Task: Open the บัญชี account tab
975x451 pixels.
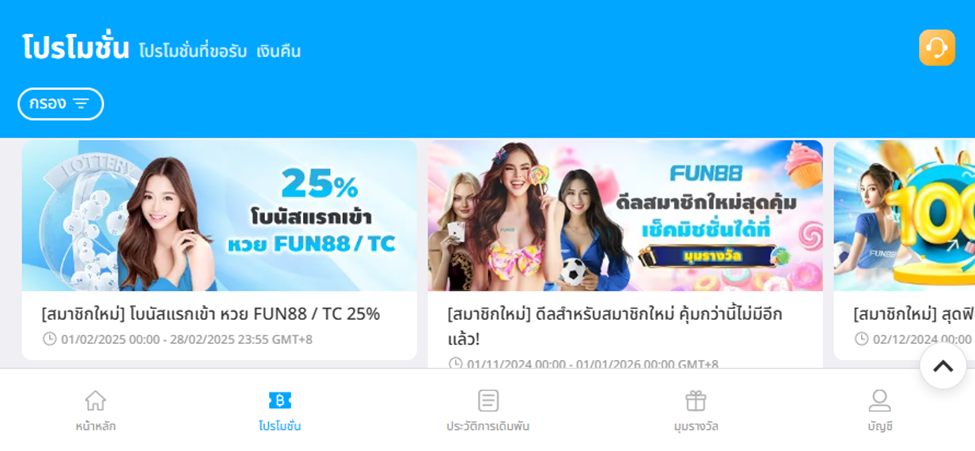Action: tap(879, 411)
